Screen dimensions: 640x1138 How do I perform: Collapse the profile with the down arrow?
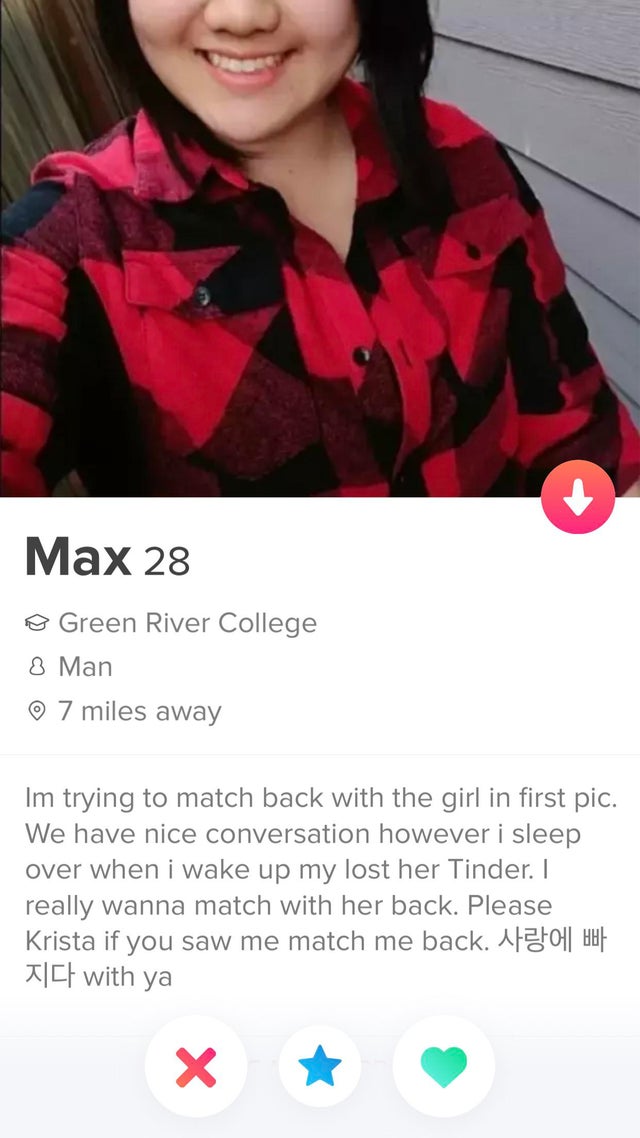click(x=578, y=497)
